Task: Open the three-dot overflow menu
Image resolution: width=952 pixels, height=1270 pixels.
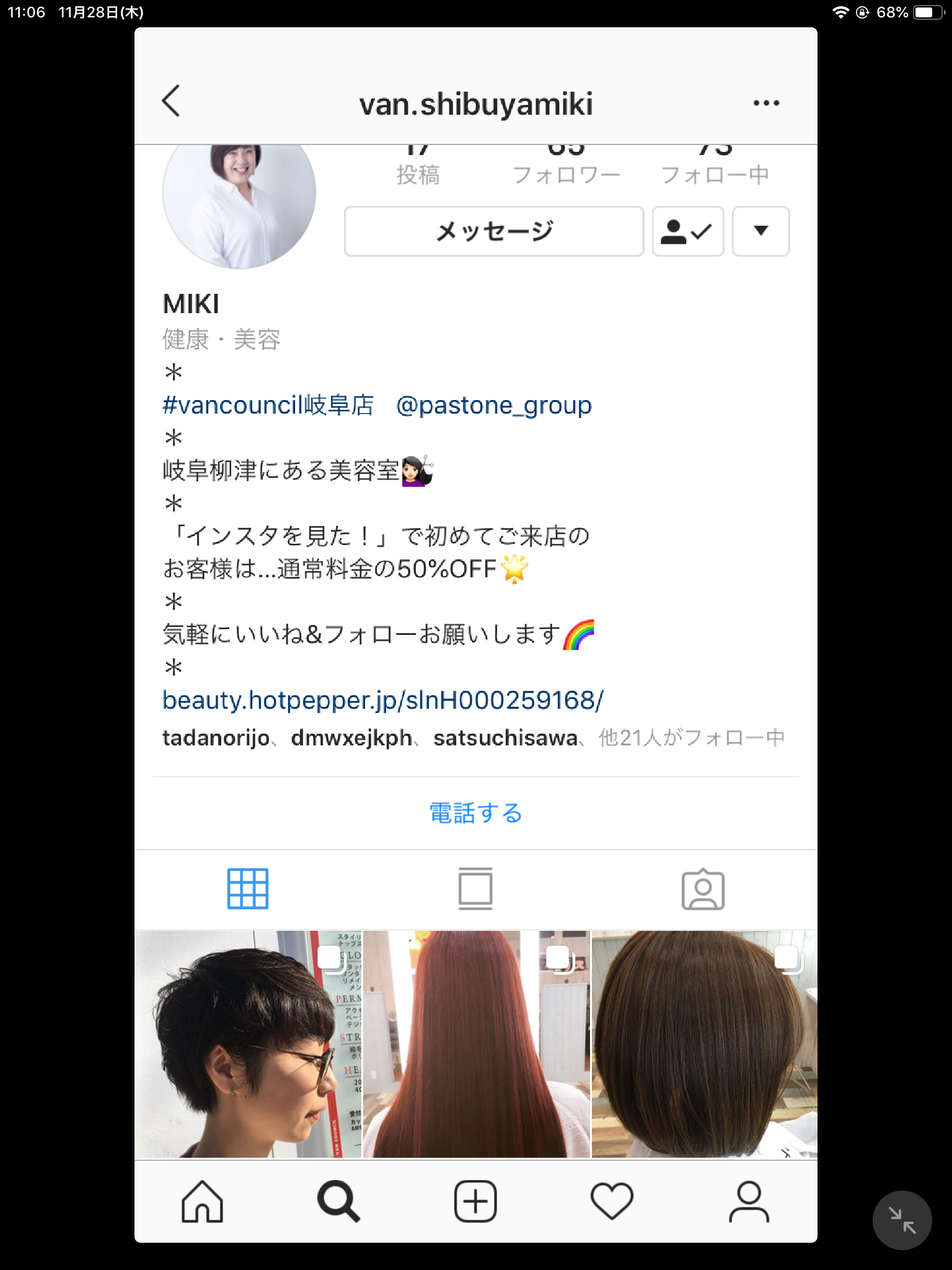Action: point(766,103)
